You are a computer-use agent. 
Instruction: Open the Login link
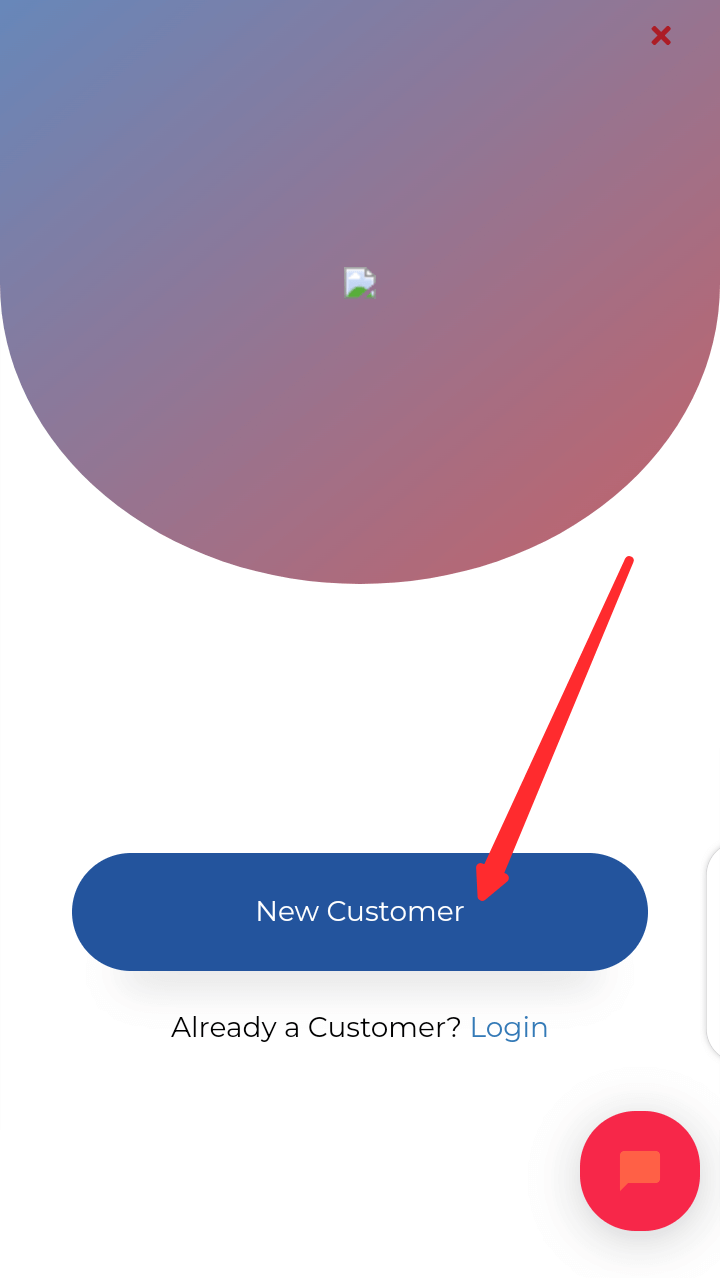(508, 1027)
